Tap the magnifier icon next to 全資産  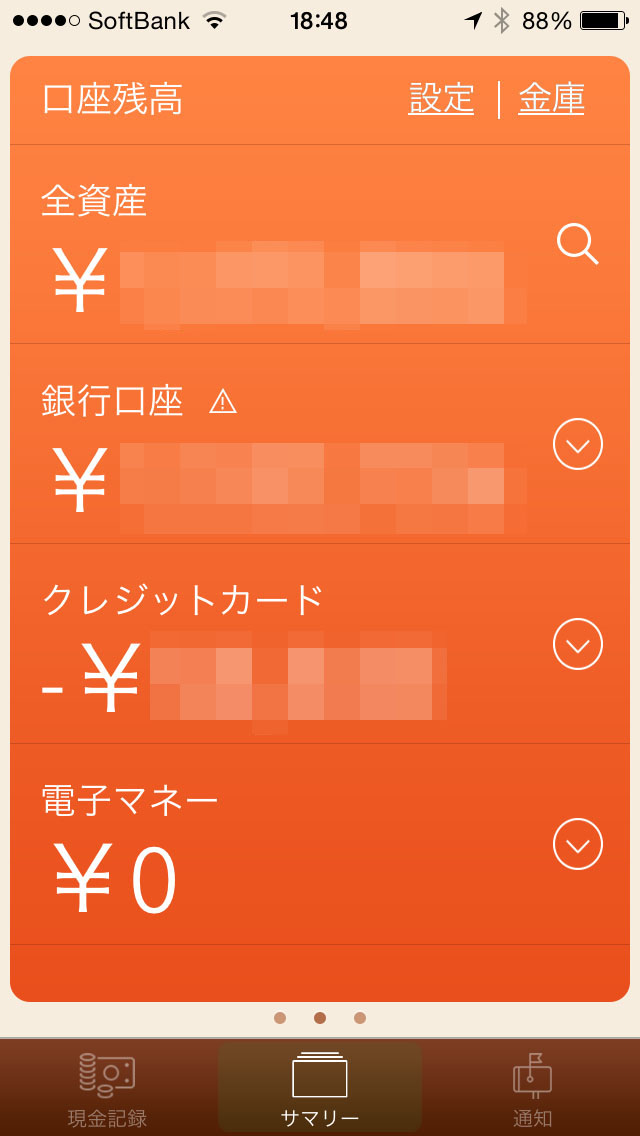point(577,244)
